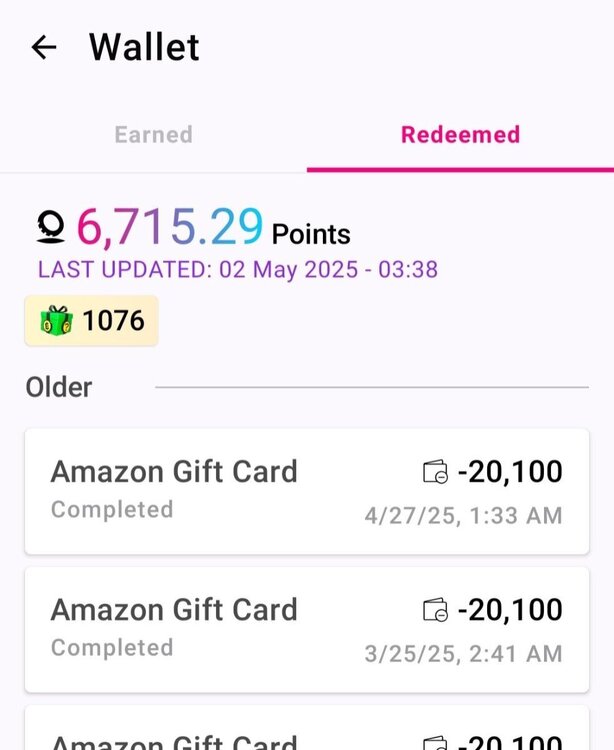Open Amazon Gift Card redemption from 4/27/25
This screenshot has width=614, height=750.
click(x=306, y=491)
